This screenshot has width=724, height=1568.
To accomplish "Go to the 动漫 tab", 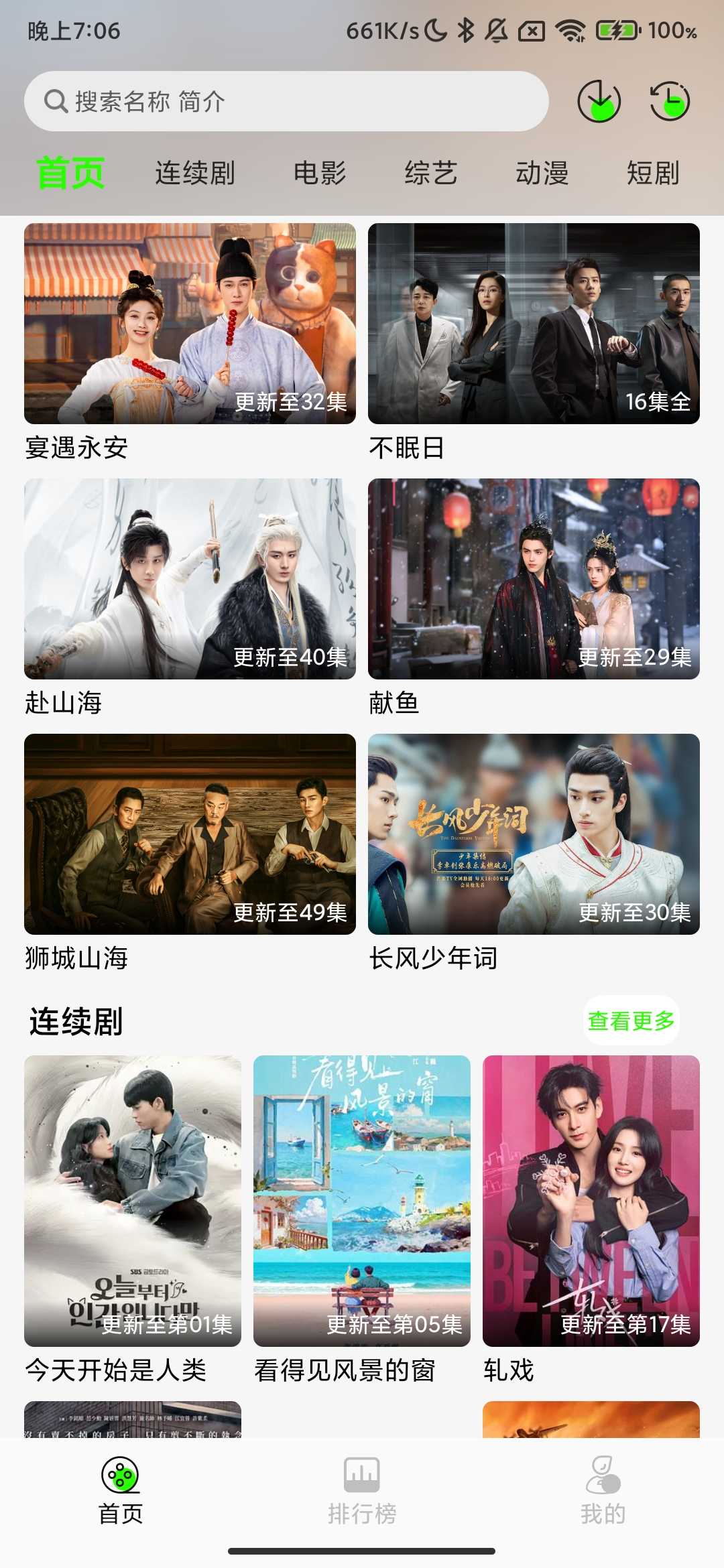I will click(x=542, y=173).
